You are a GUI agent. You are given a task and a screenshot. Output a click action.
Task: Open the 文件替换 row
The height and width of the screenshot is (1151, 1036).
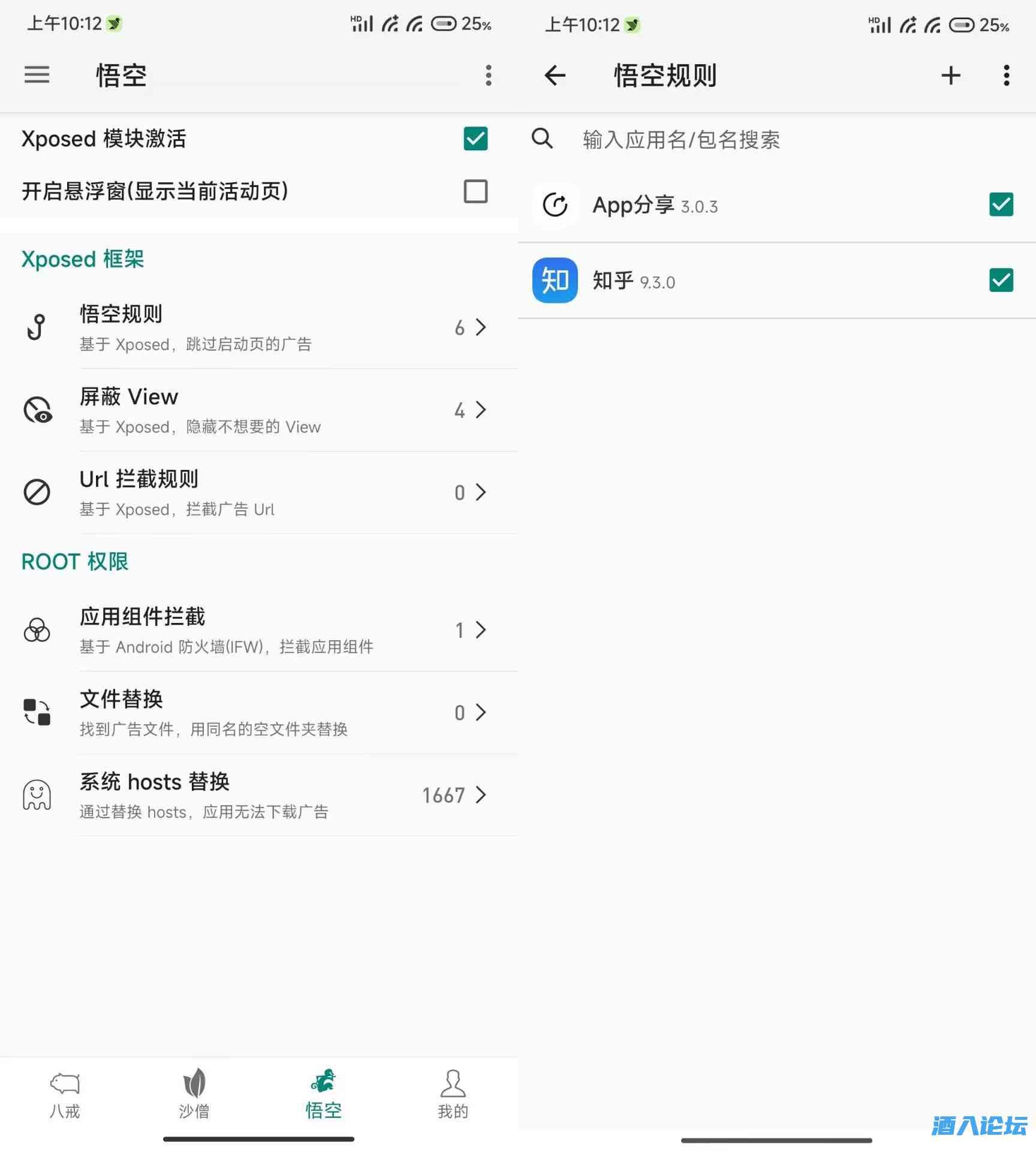pos(258,713)
